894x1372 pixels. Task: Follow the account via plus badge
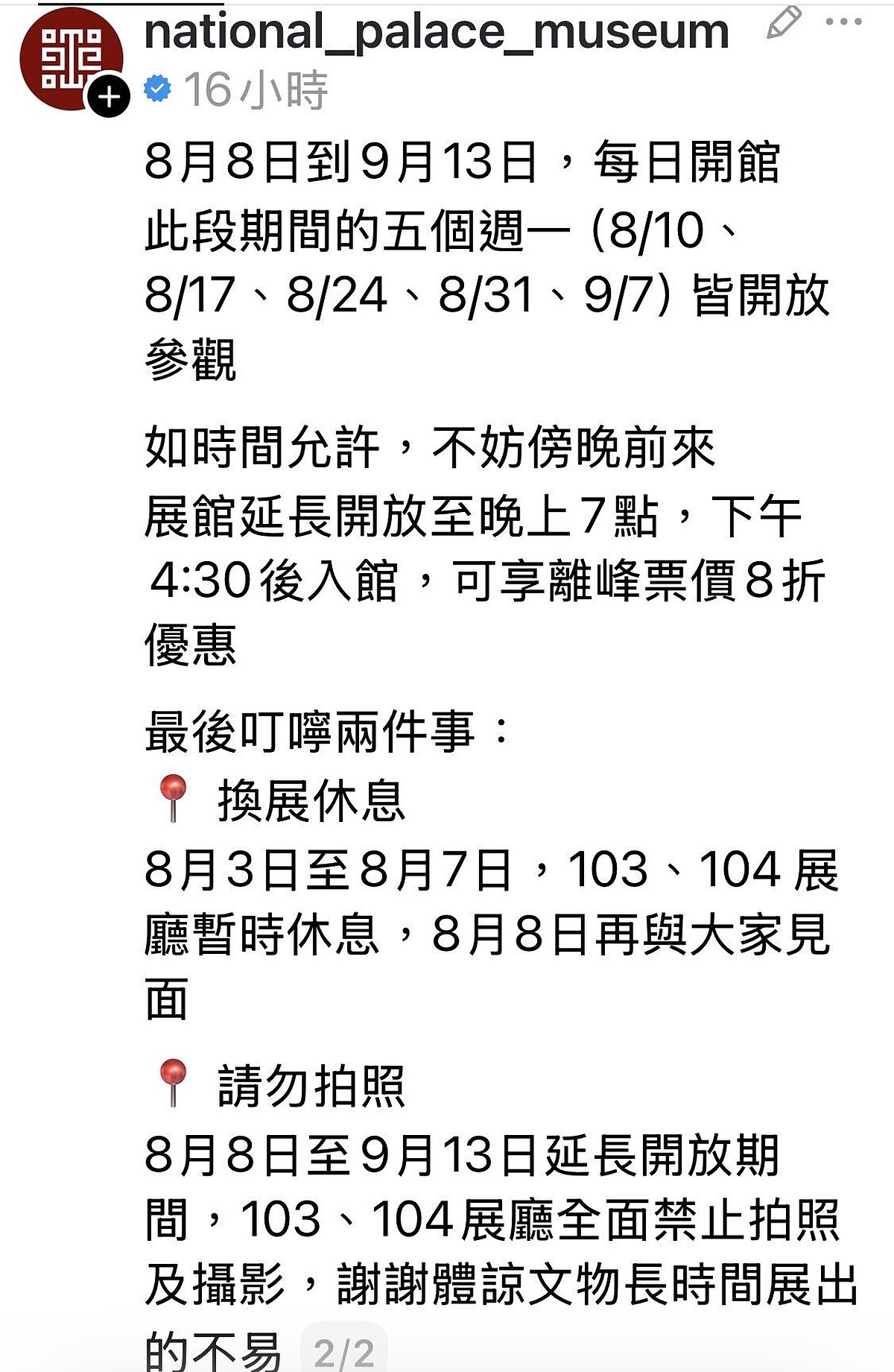pos(109,97)
